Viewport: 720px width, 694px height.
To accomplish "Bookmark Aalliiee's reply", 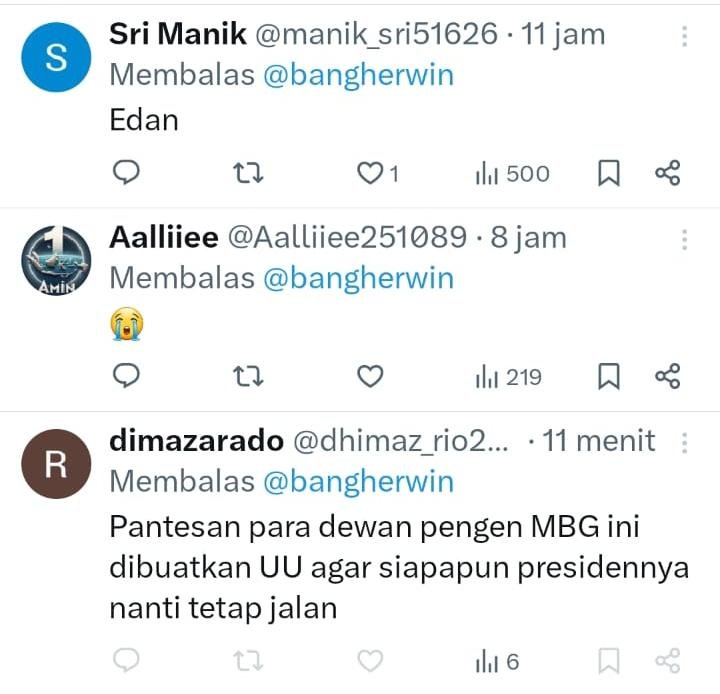I will pyautogui.click(x=609, y=377).
